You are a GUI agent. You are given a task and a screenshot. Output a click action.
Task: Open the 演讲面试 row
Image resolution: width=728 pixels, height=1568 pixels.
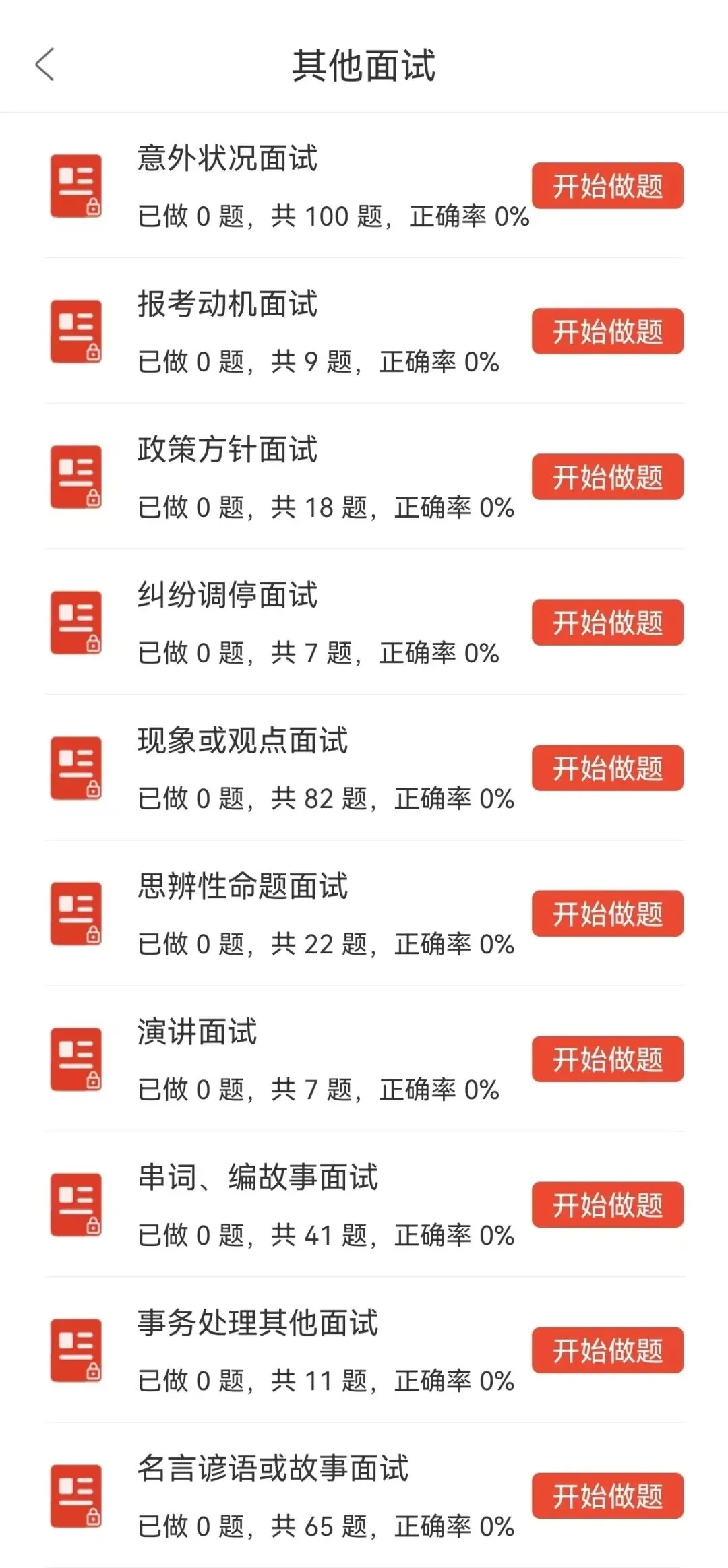click(x=283, y=1059)
